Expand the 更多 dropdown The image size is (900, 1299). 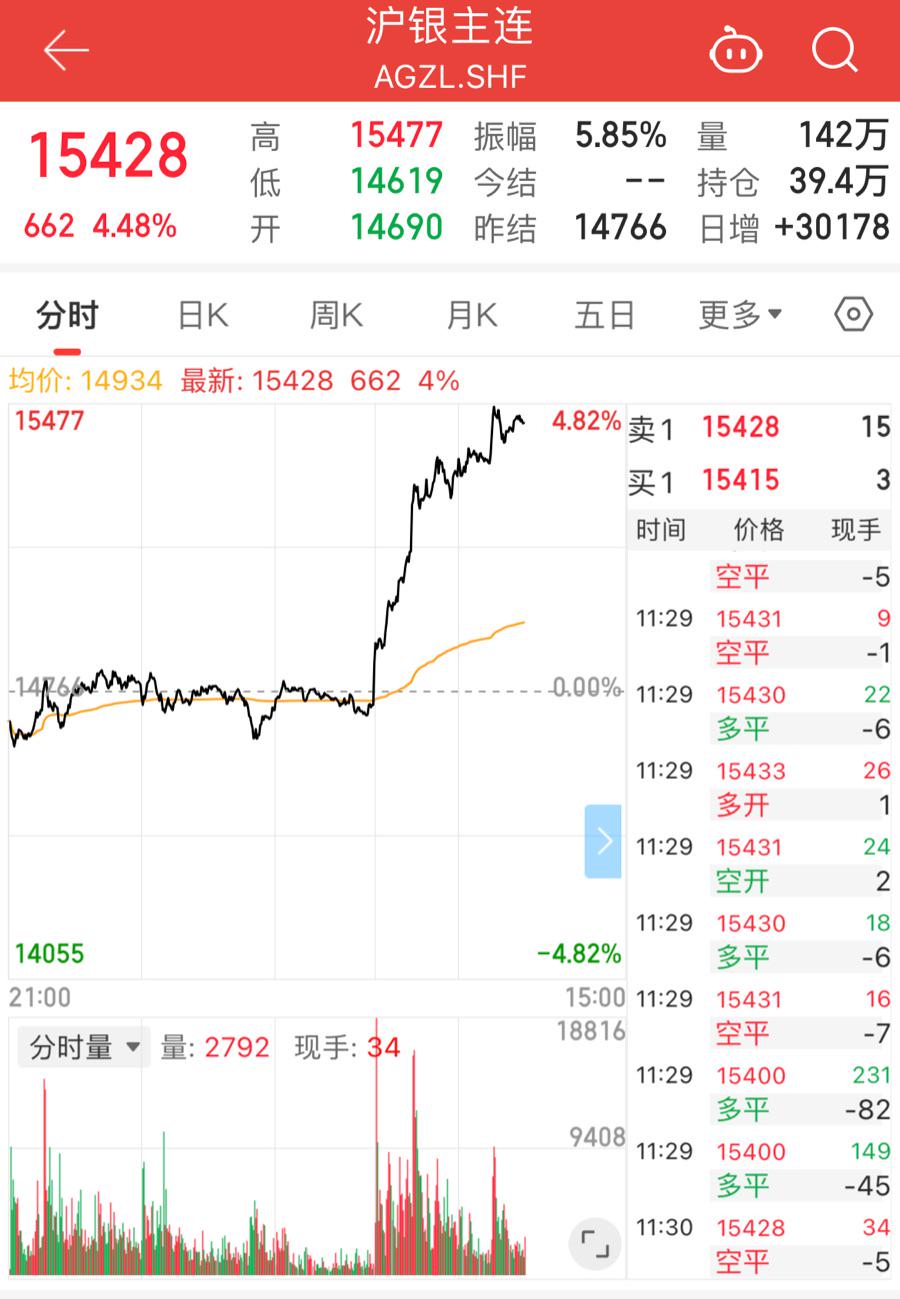(740, 316)
